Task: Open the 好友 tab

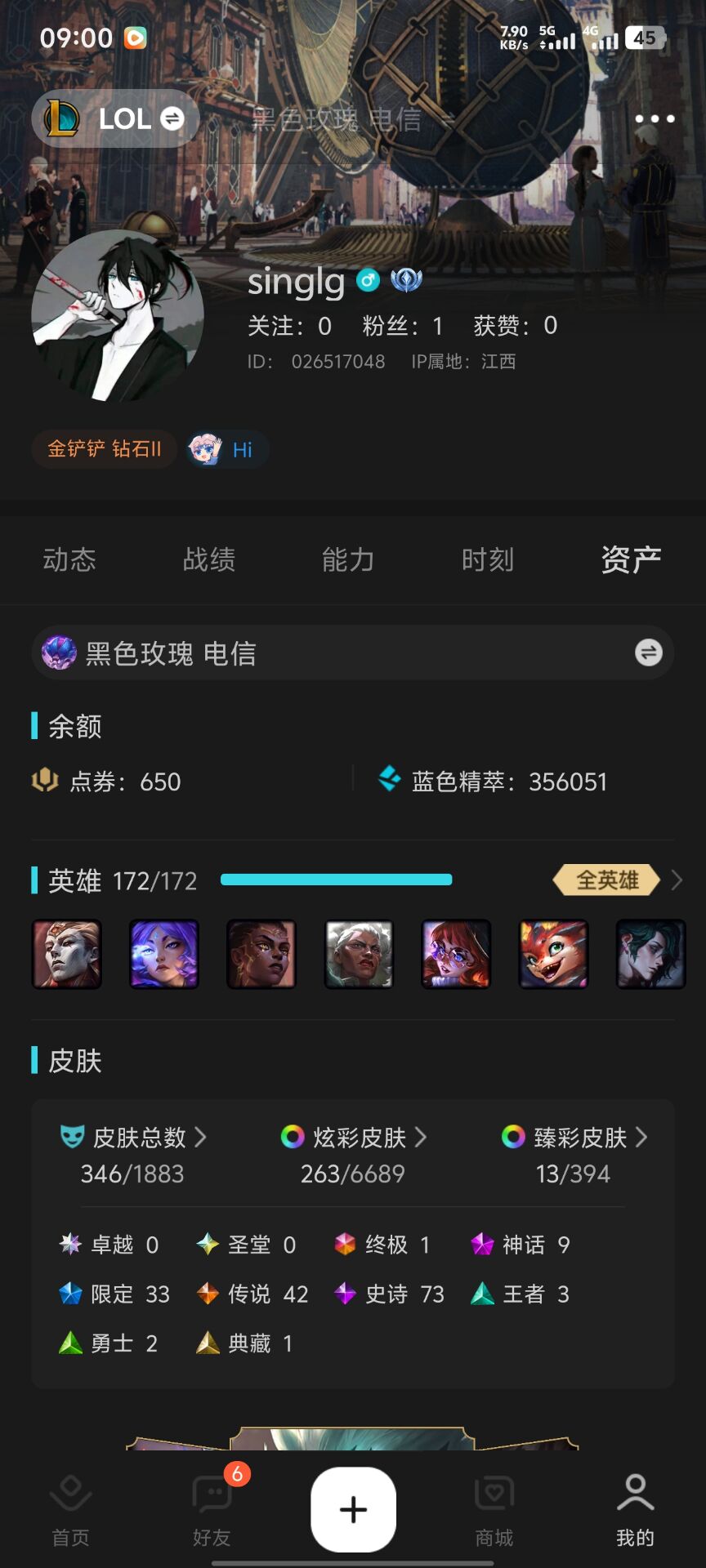Action: pos(212,1511)
